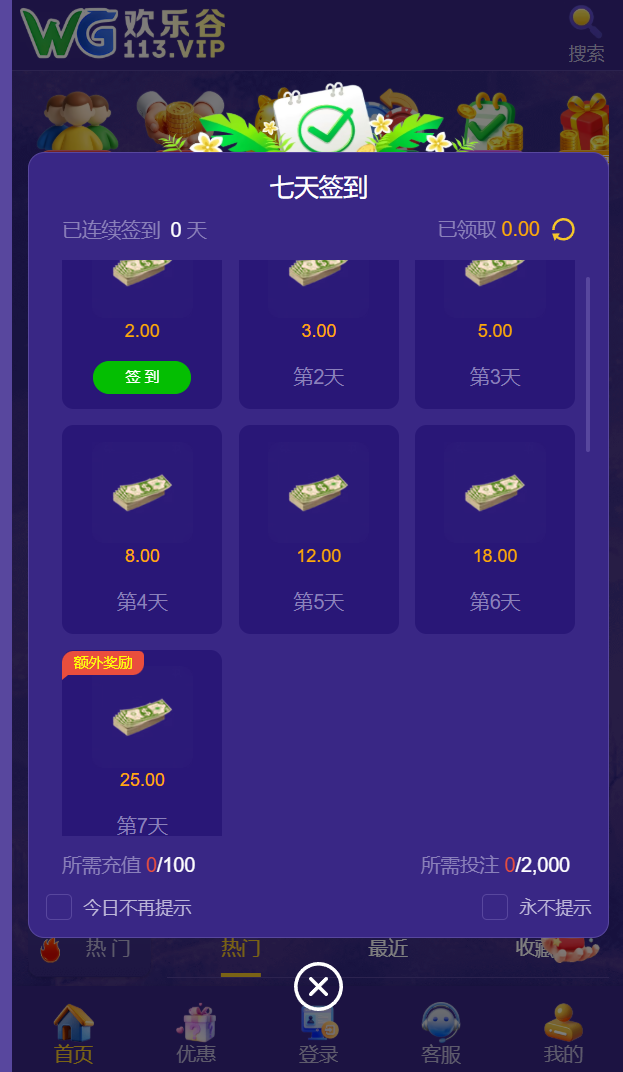Switch to the 优惠 promotions tab
The image size is (623, 1072).
tap(196, 1034)
